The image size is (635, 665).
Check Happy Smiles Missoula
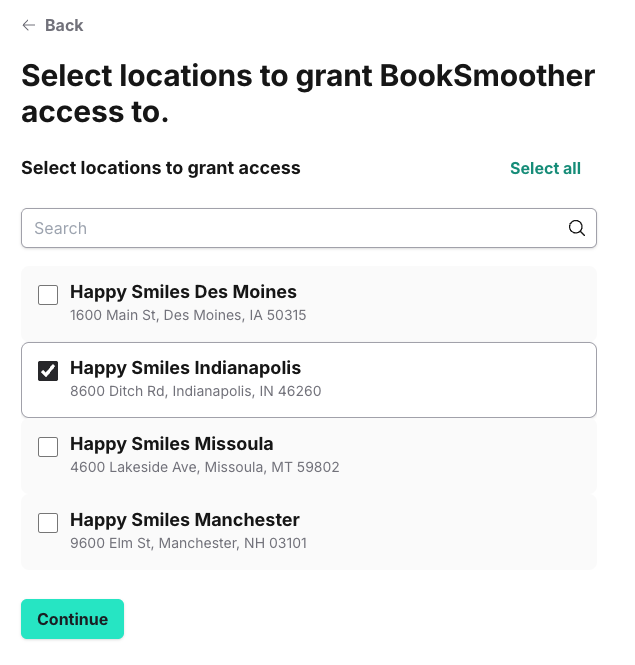(x=48, y=447)
